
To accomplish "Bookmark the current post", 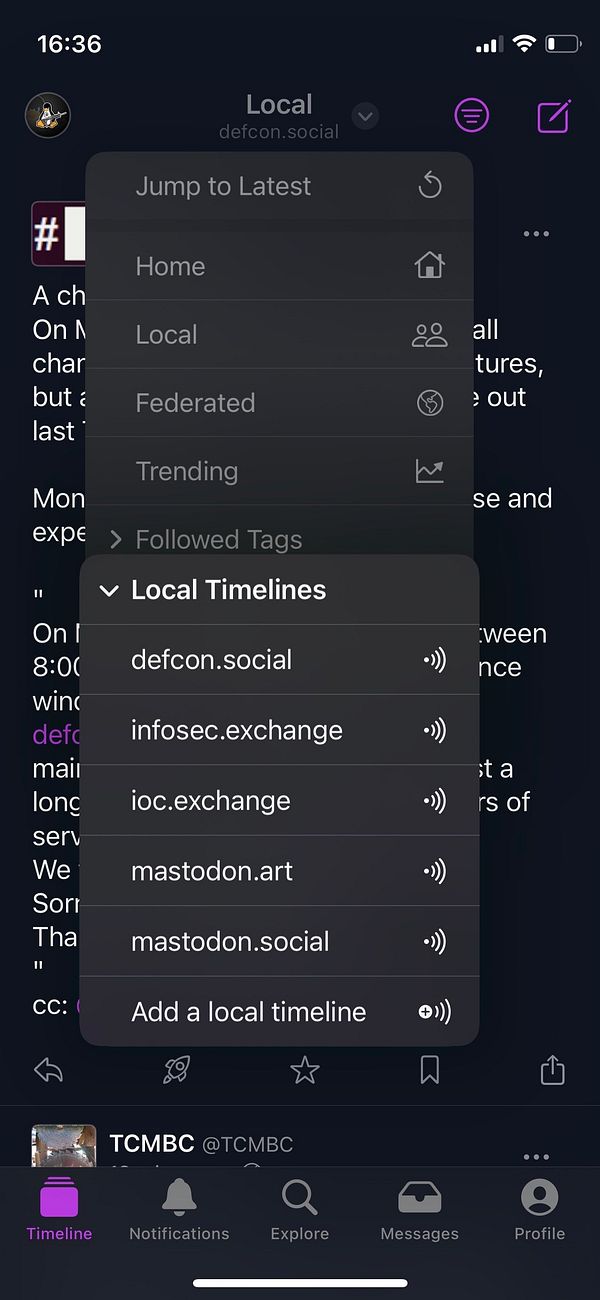I will click(429, 1071).
